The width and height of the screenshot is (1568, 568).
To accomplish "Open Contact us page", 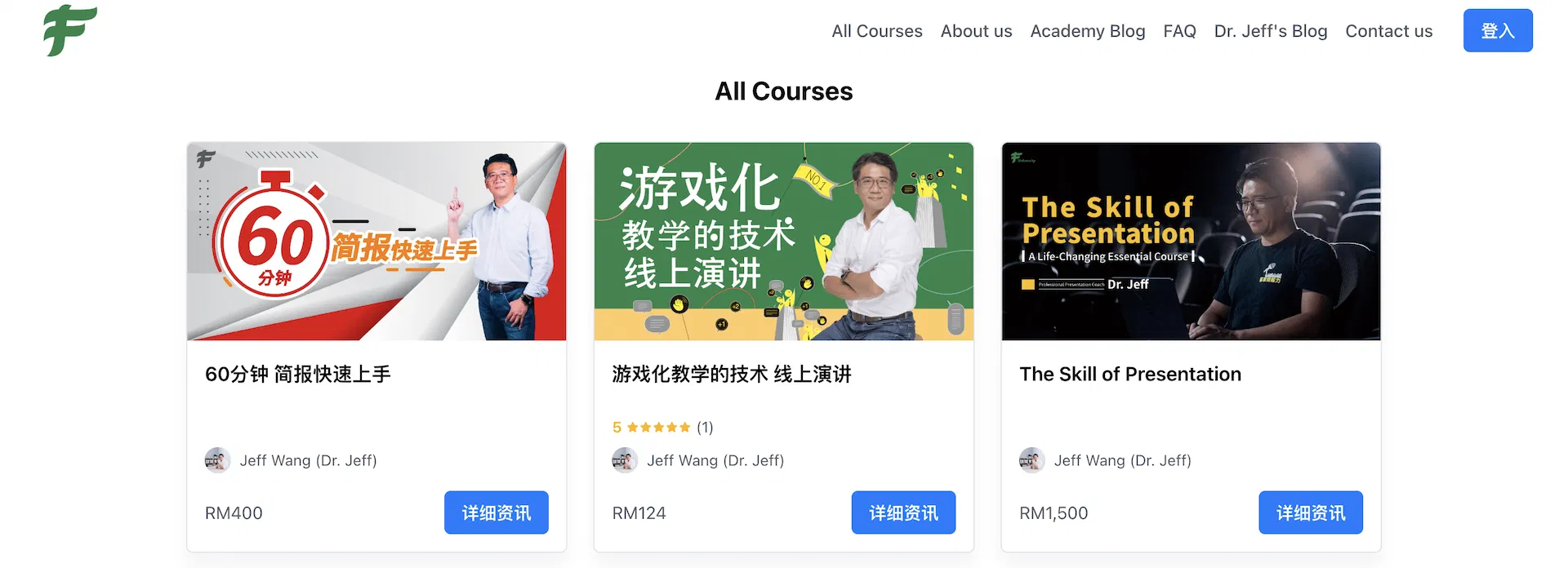I will [x=1388, y=31].
